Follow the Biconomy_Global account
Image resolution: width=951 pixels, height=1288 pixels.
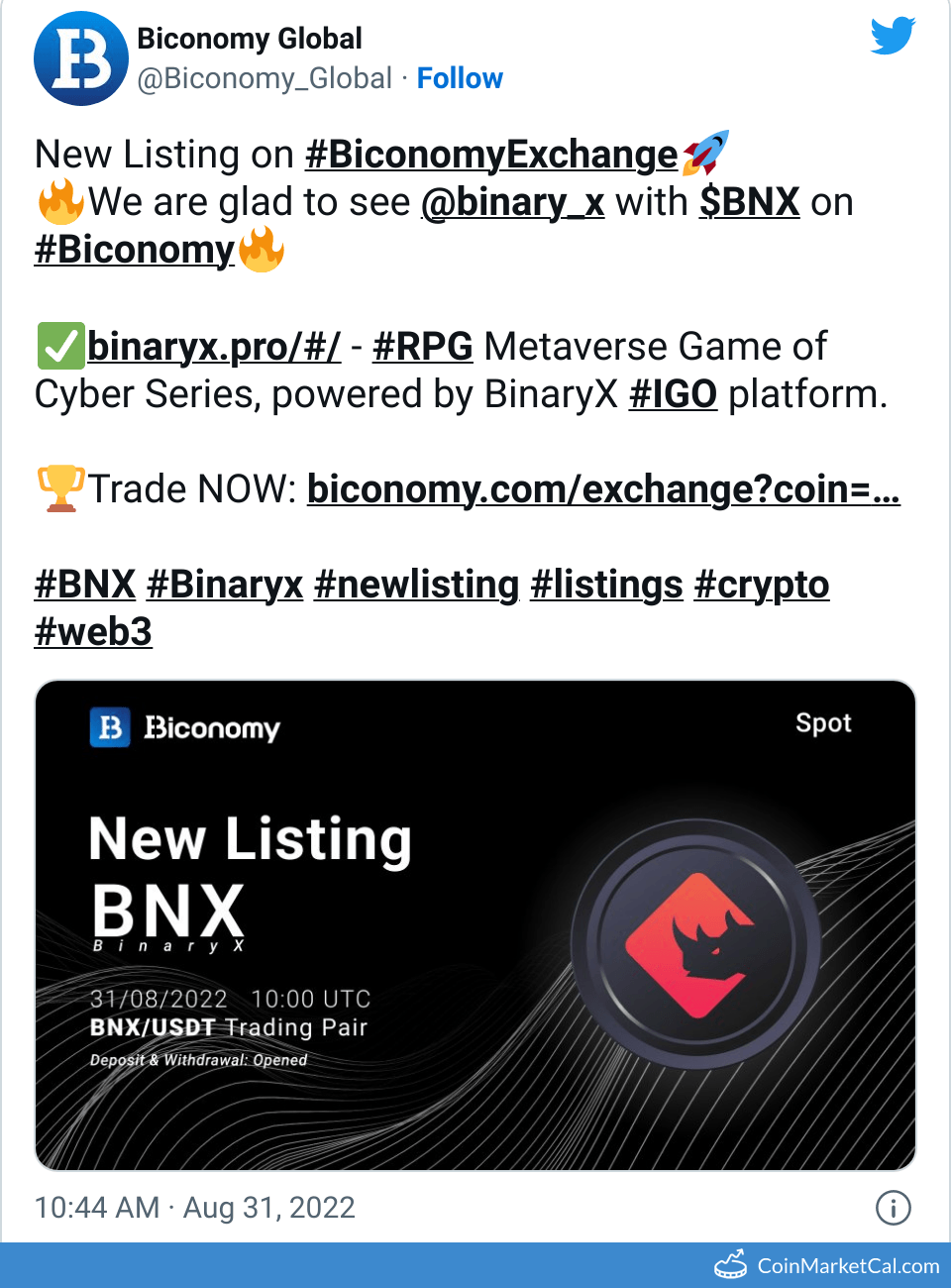[x=460, y=78]
